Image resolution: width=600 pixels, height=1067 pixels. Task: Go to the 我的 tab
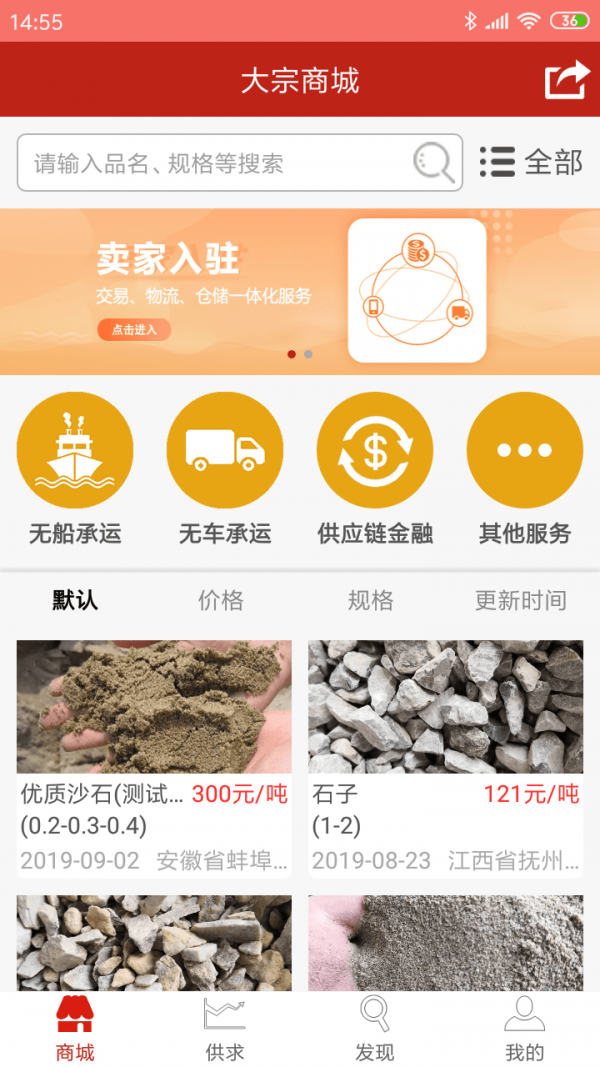(524, 1030)
